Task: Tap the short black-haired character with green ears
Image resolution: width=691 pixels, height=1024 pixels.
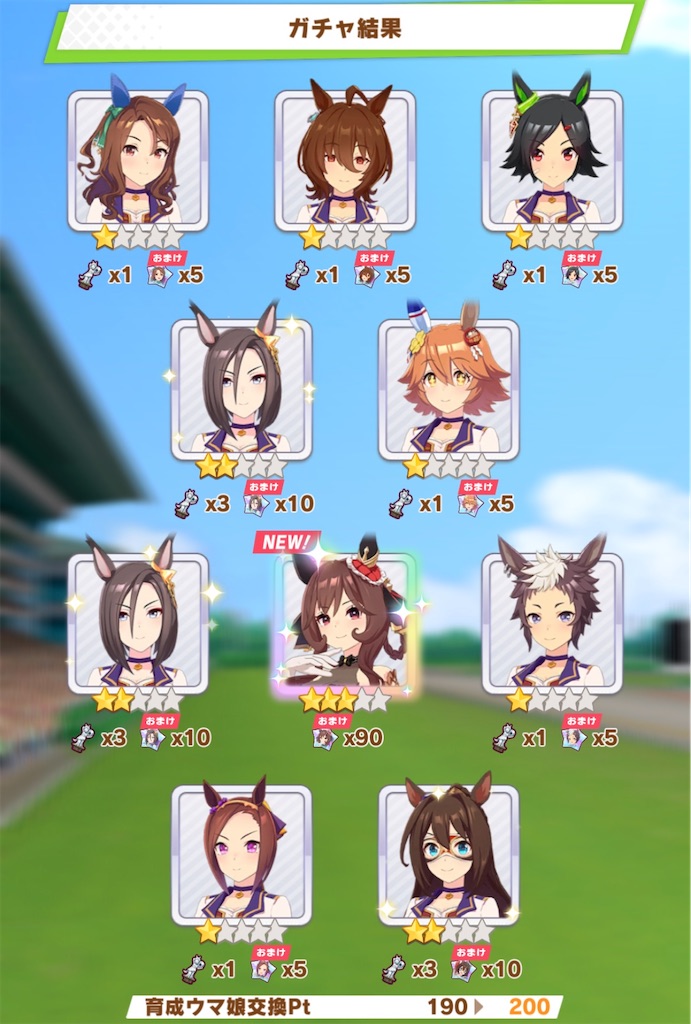Action: 552,160
